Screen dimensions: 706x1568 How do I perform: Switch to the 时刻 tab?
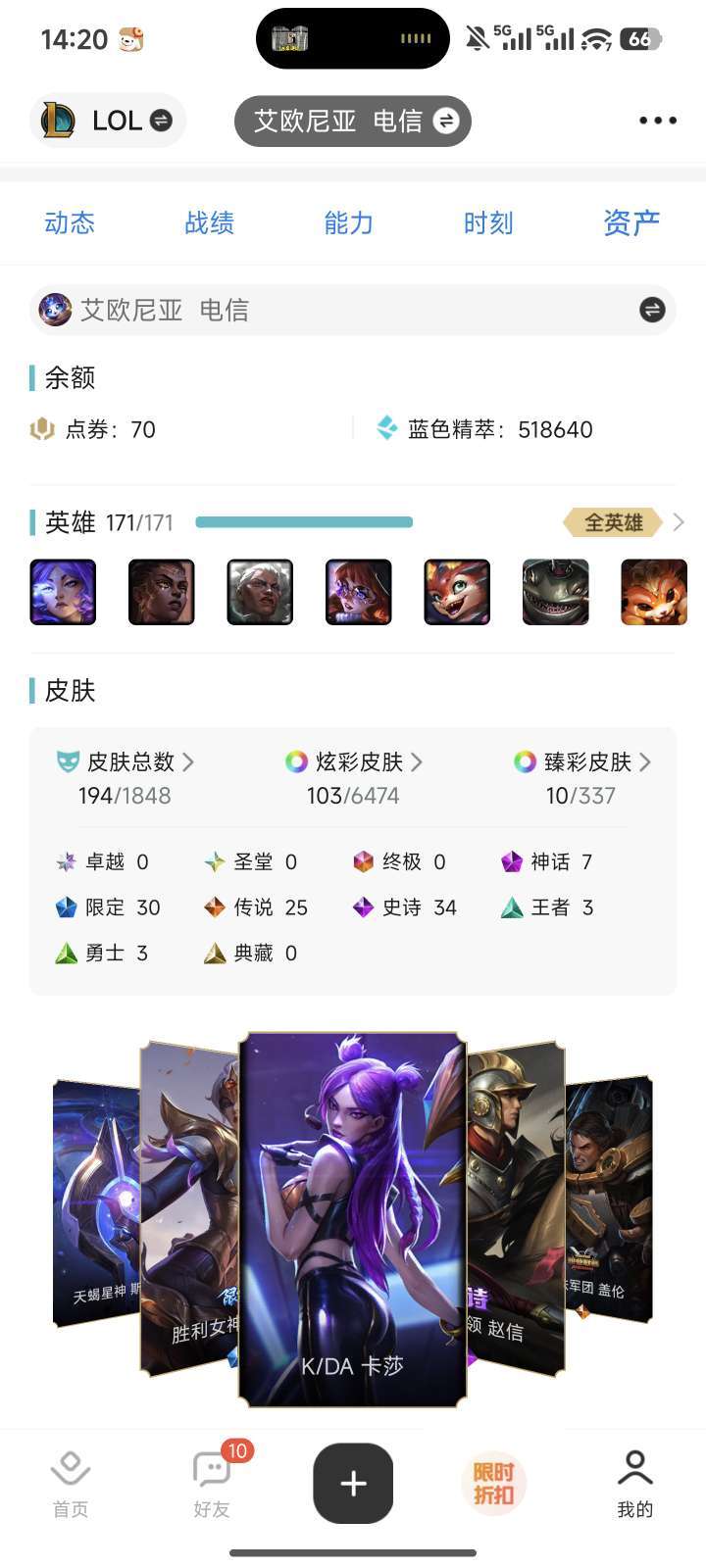pos(487,223)
